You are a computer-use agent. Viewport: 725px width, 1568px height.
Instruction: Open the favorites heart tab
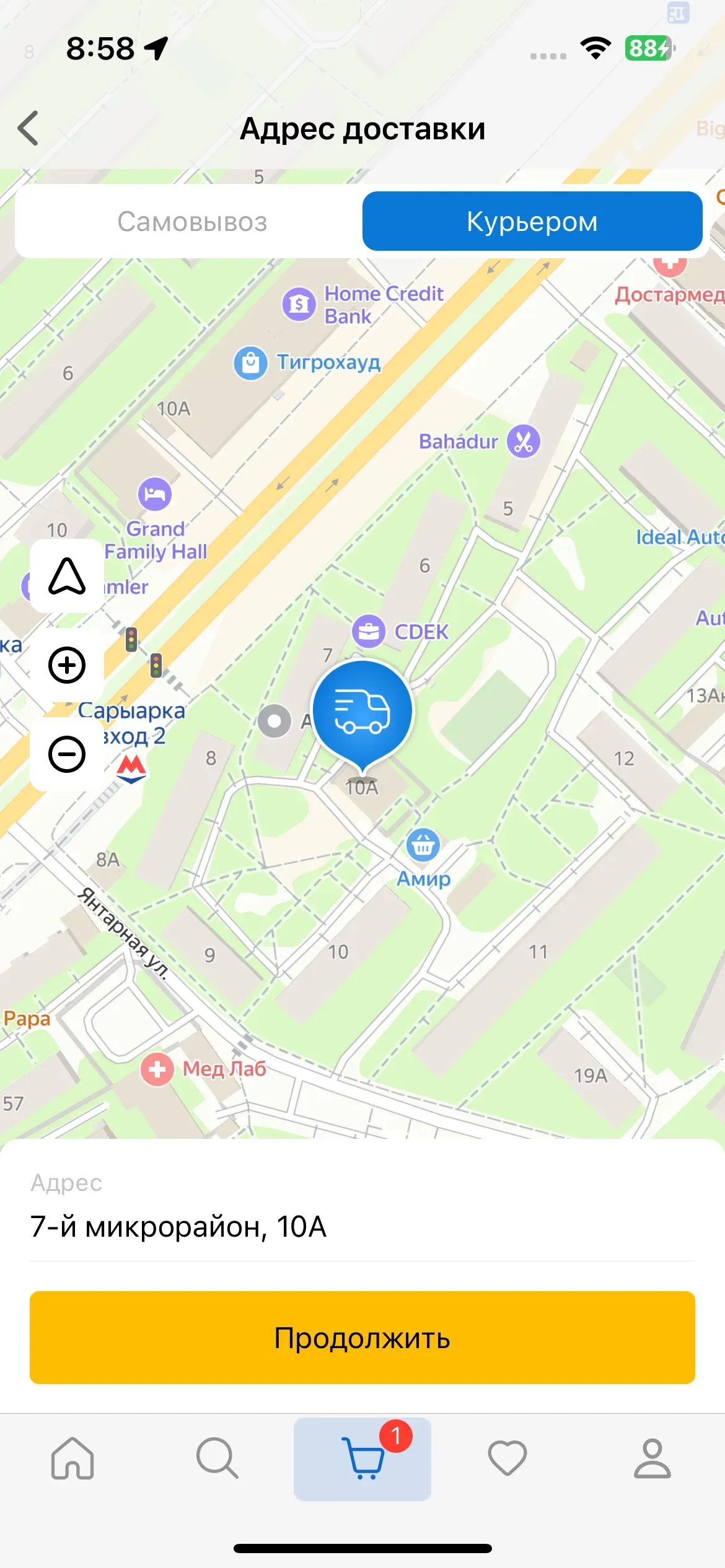(x=507, y=1458)
